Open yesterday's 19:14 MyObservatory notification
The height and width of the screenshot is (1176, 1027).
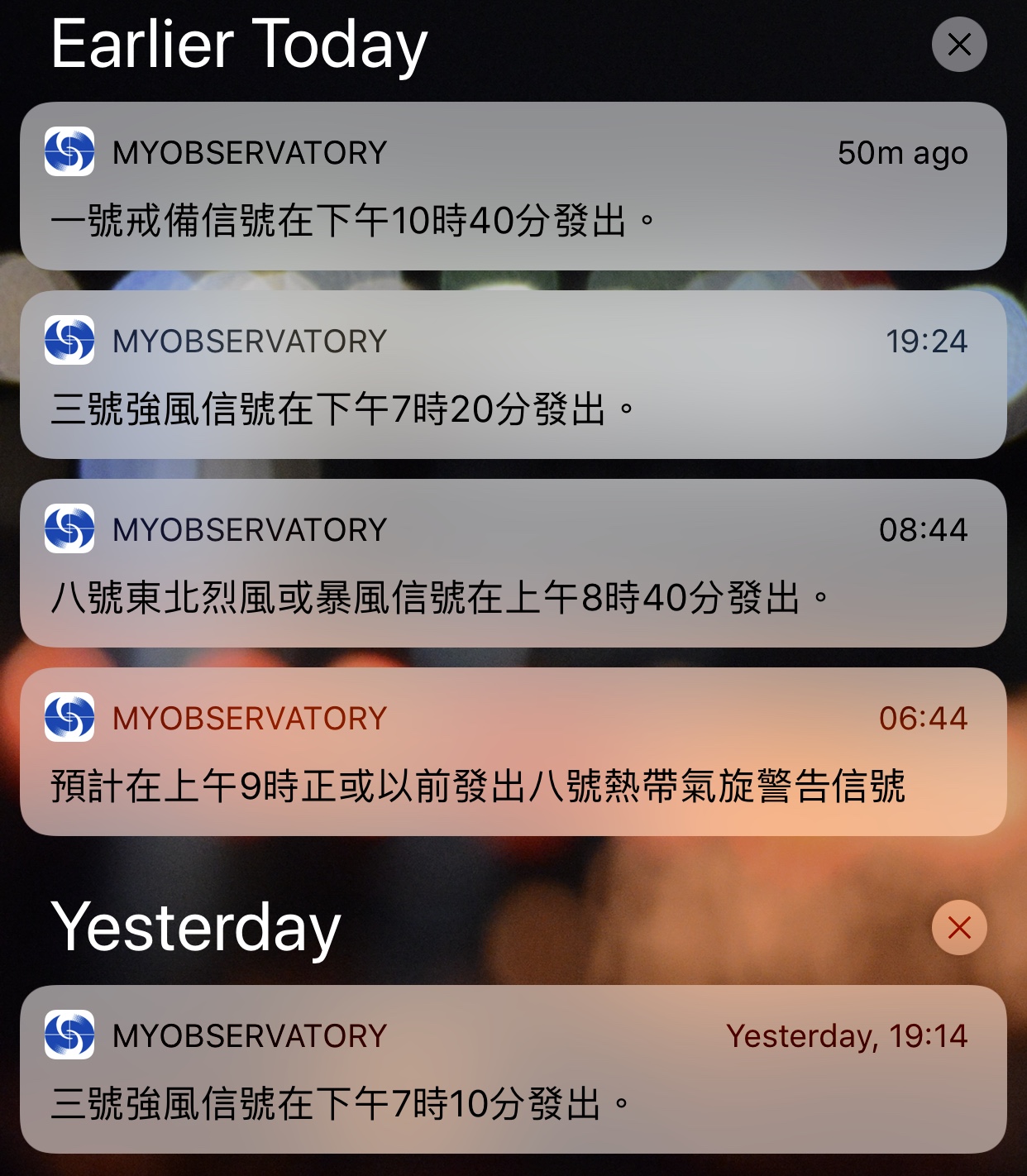pos(513,1070)
